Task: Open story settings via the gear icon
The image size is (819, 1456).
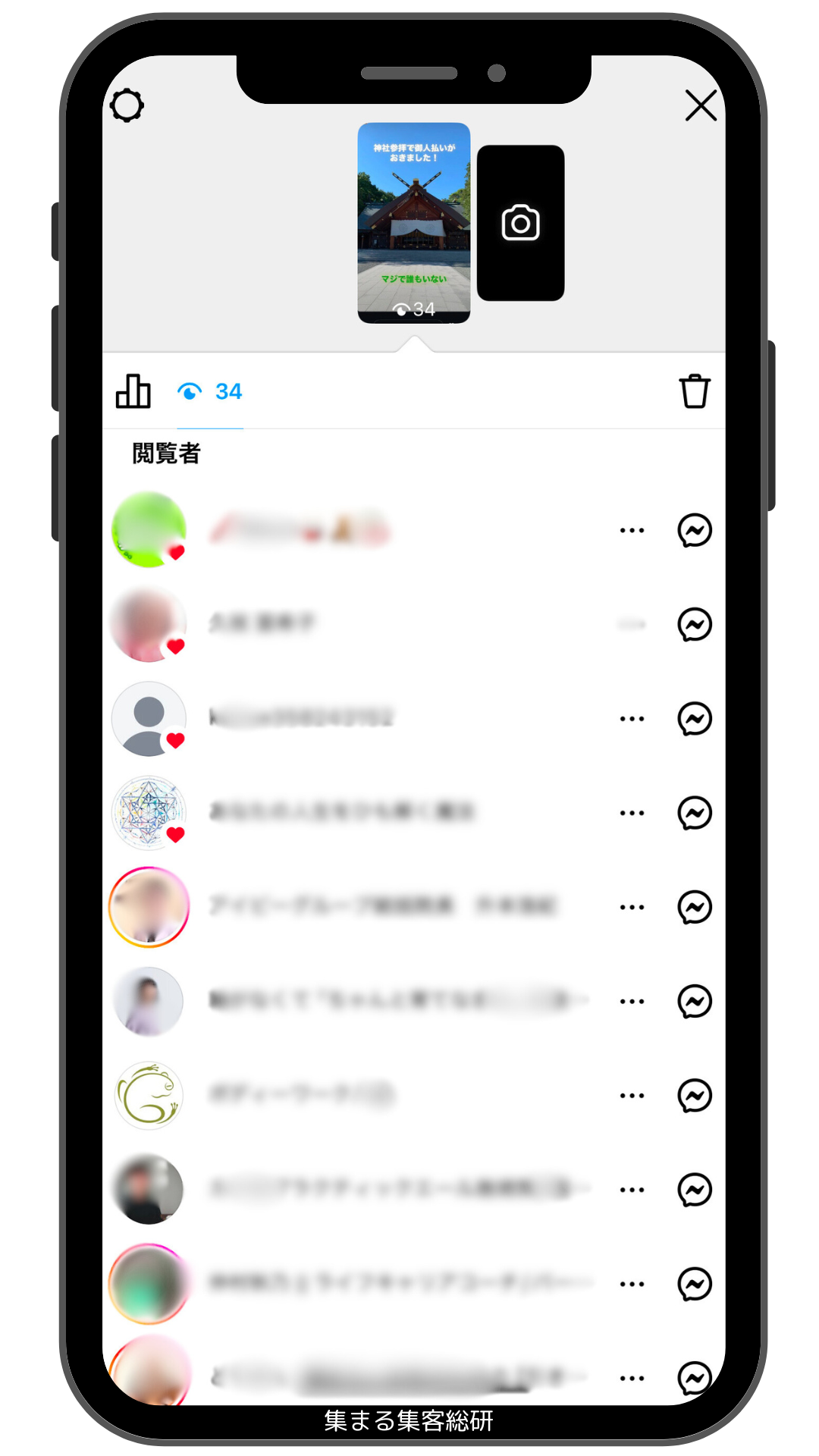Action: tap(127, 105)
